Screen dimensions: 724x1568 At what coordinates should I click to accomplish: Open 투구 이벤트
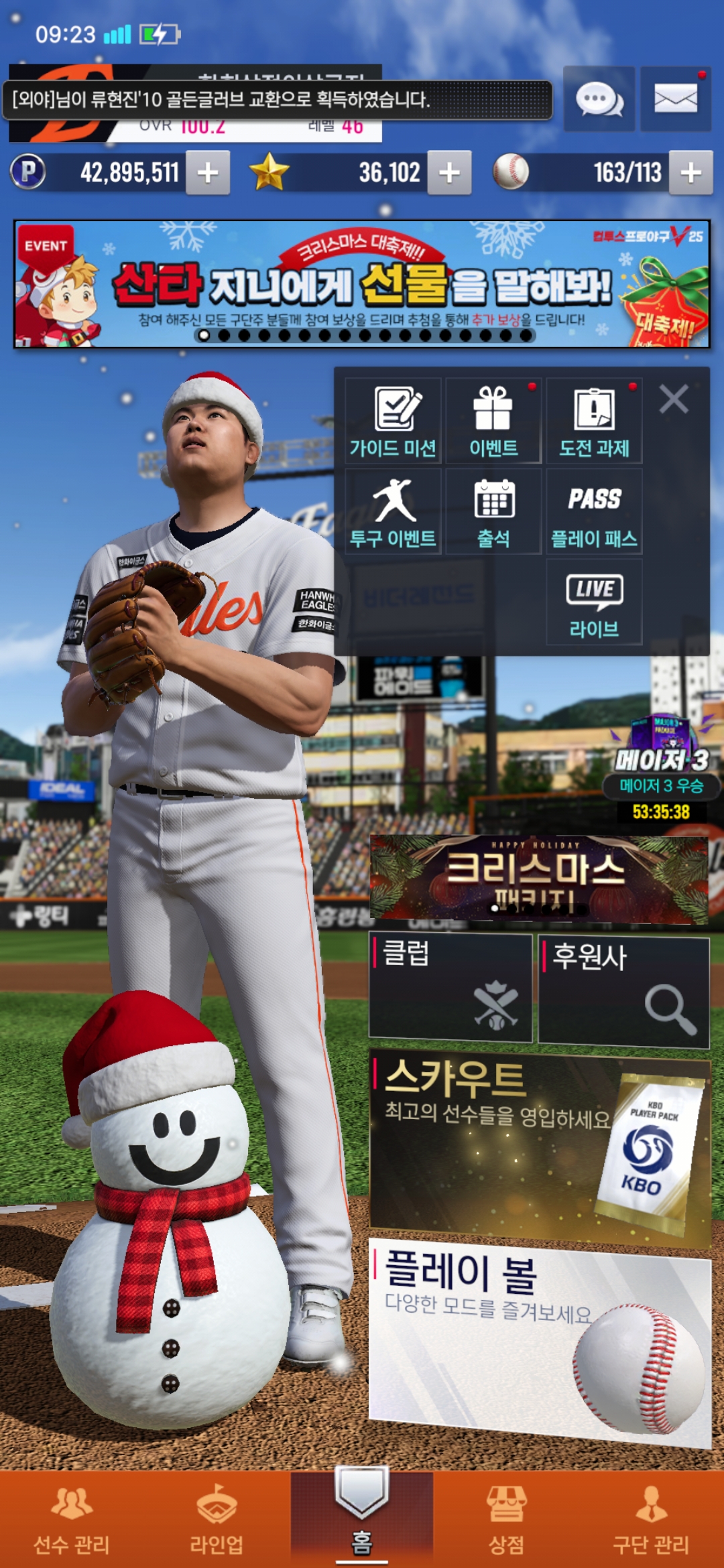(393, 511)
